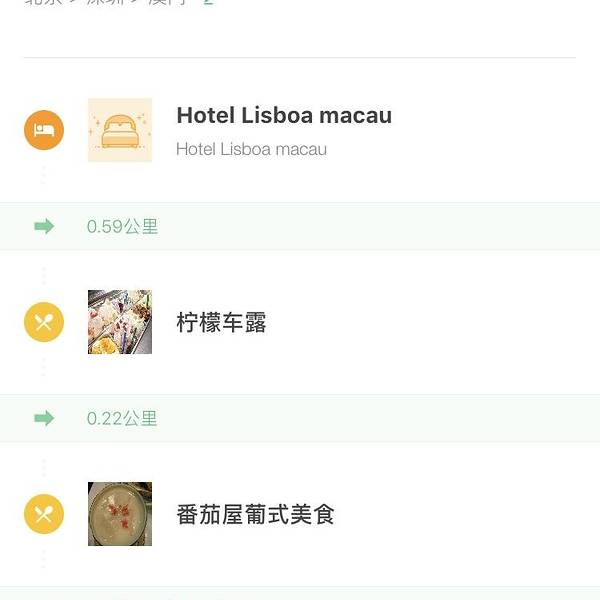The height and width of the screenshot is (600, 600).
Task: Open the 柠檬车露 restaurant entry
Action: (221, 323)
